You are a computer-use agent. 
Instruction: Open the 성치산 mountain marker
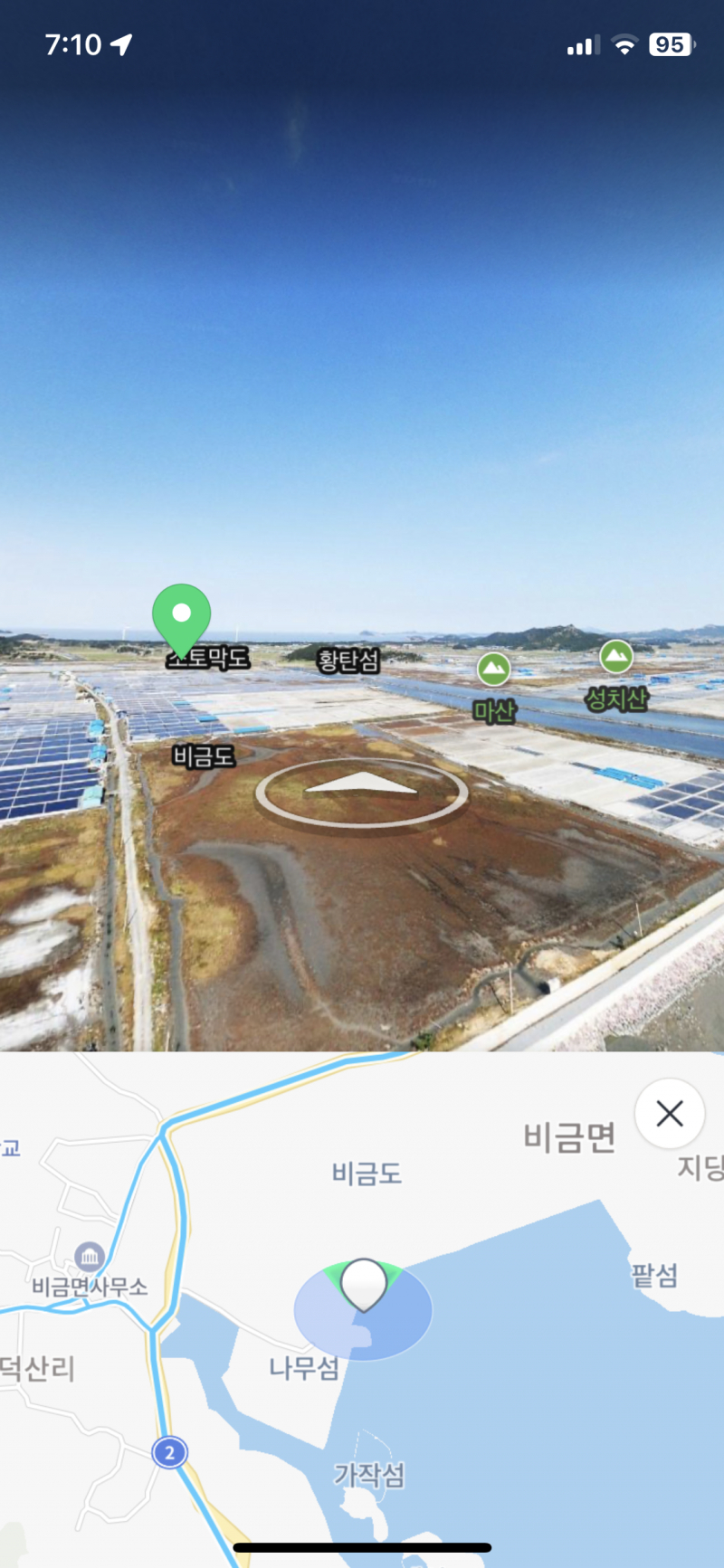pyautogui.click(x=616, y=657)
